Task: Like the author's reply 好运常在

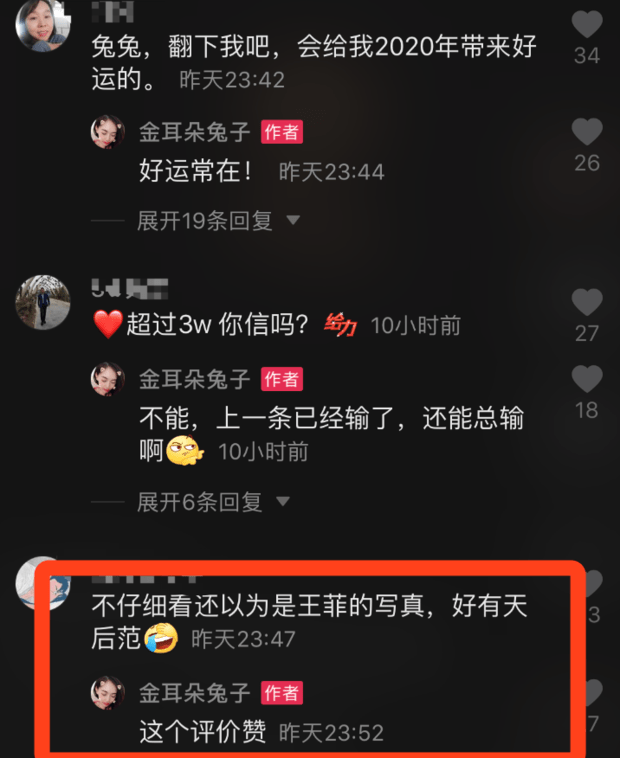Action: 587,131
